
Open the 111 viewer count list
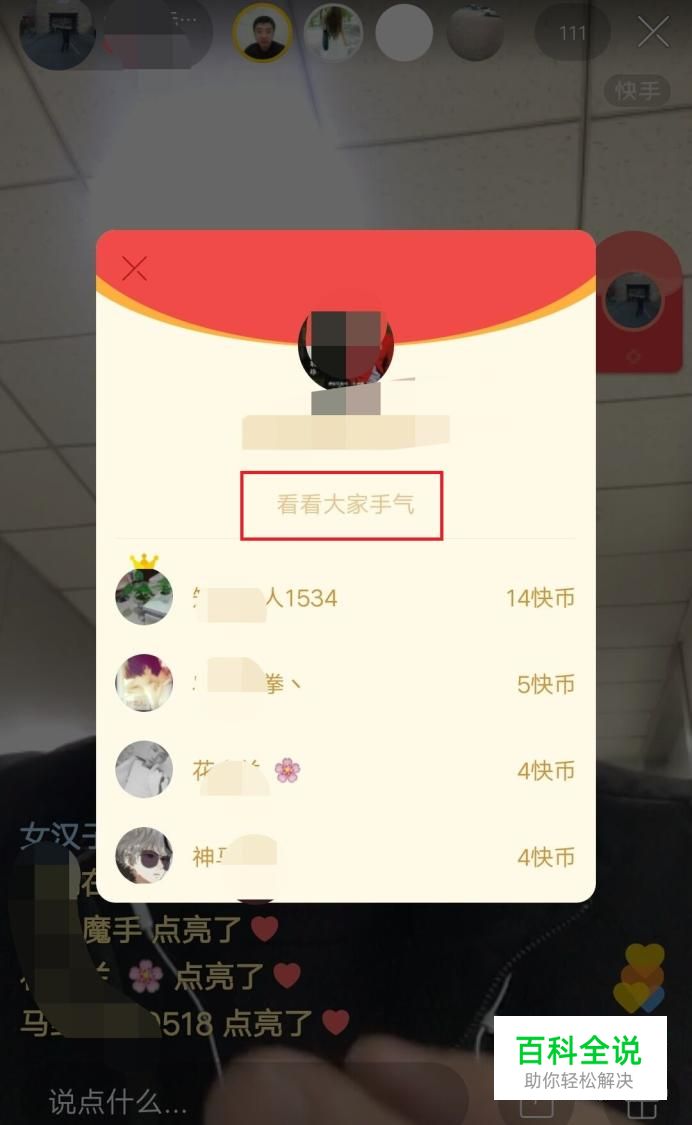[x=572, y=33]
